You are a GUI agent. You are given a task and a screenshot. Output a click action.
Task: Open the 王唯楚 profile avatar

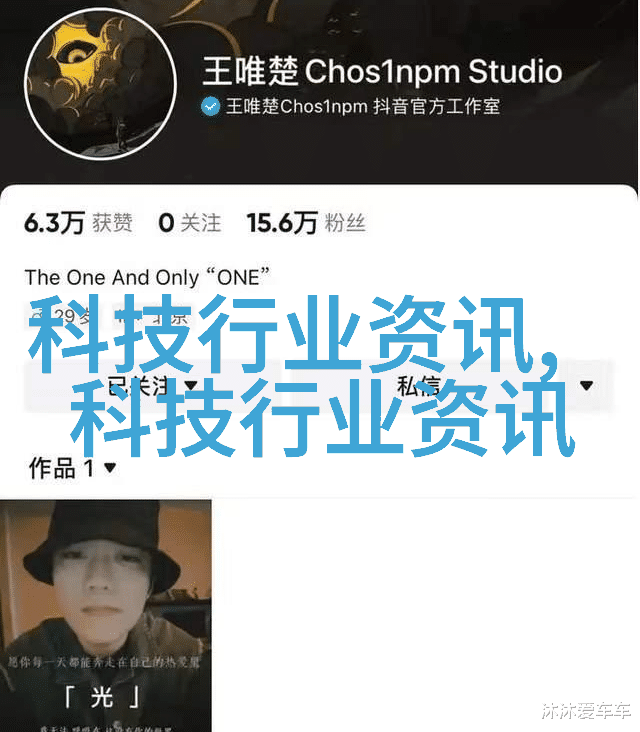coord(94,88)
